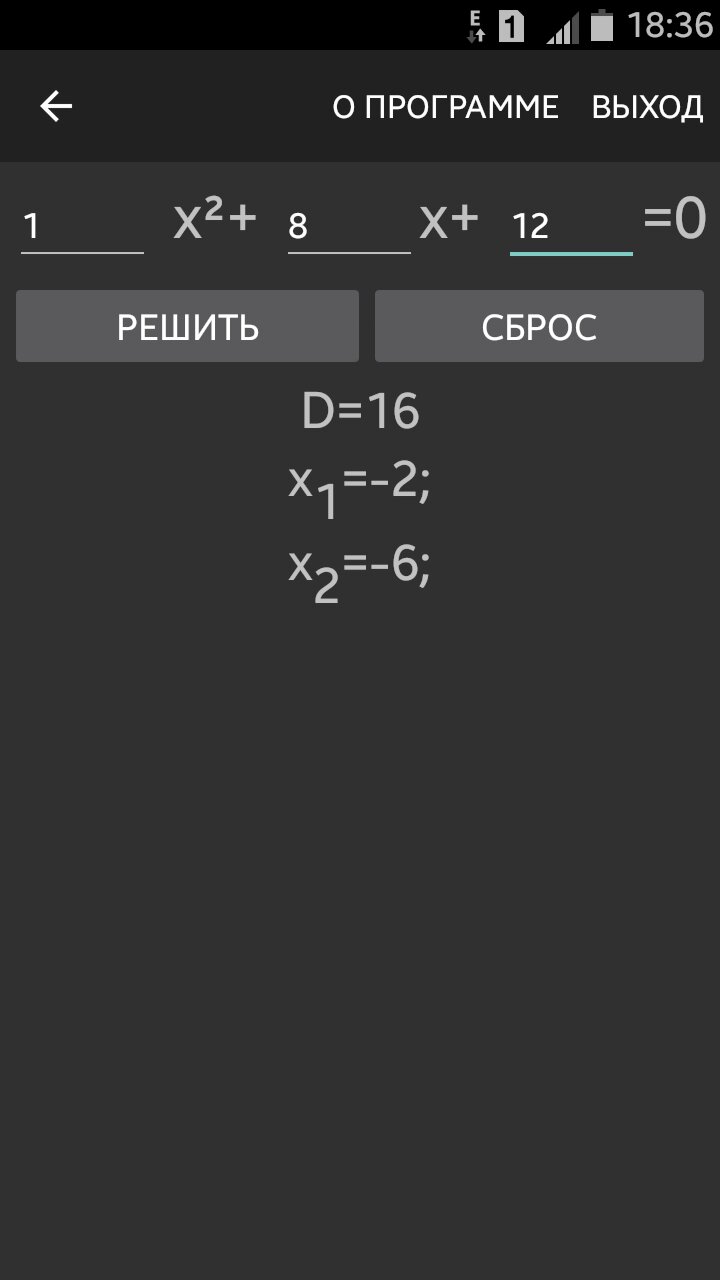Edit the x coefficient field containing 8

point(348,227)
